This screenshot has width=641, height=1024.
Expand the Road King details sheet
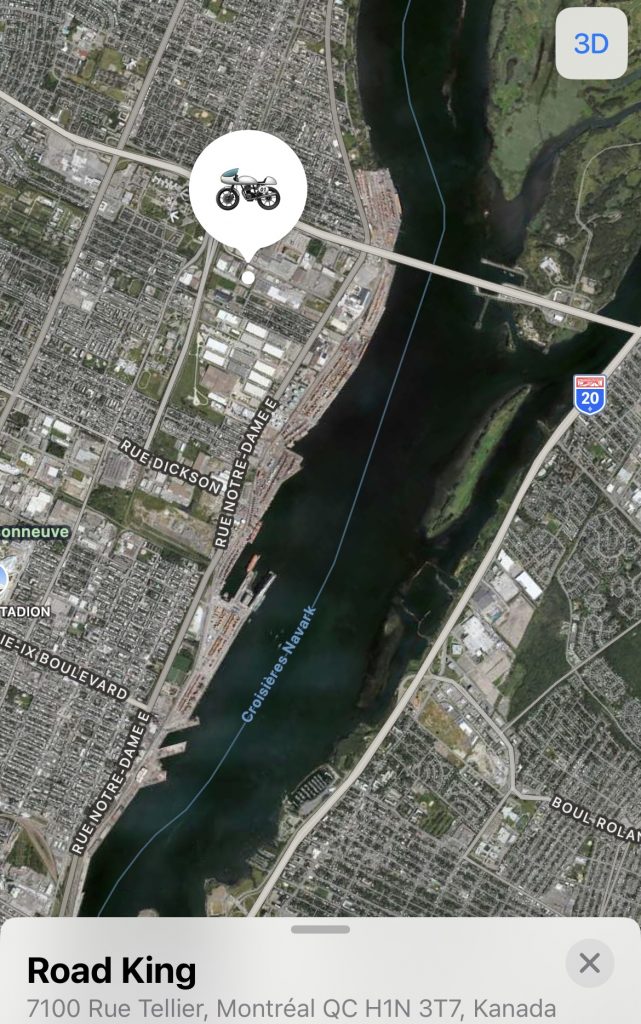(x=320, y=930)
